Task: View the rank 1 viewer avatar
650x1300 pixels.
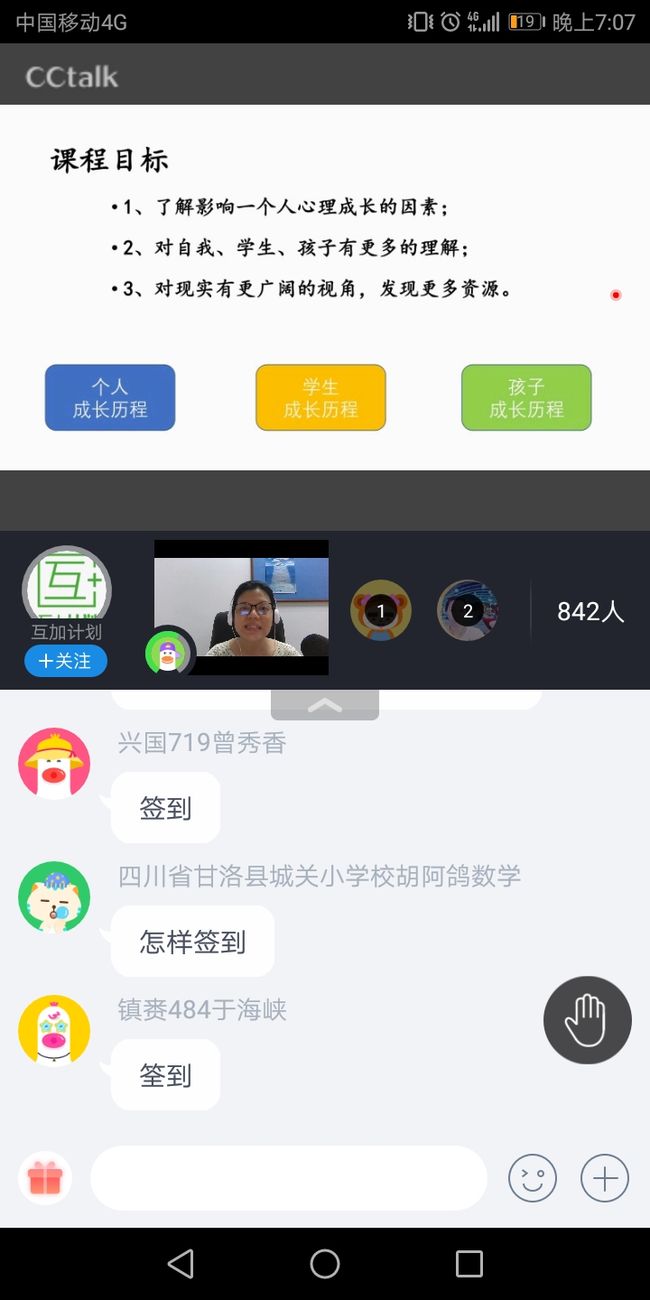Action: [x=381, y=610]
